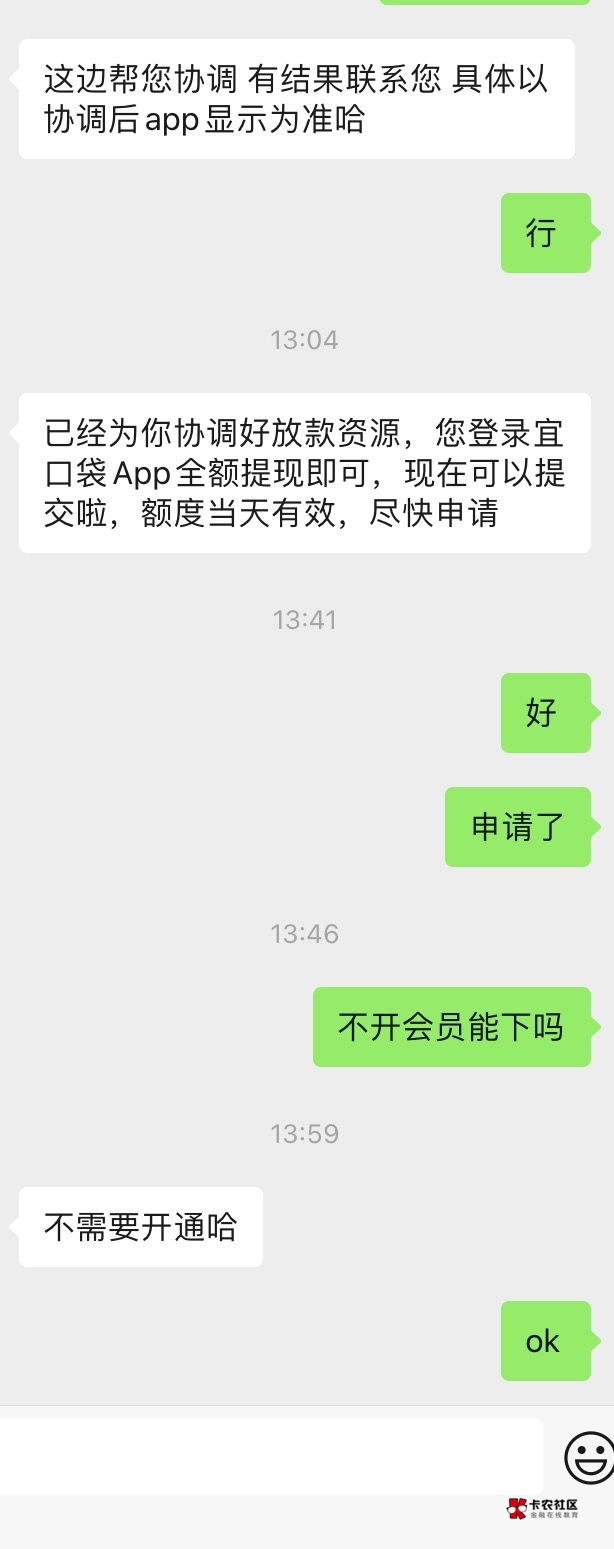Open the emoji sticker panel
Image resolution: width=614 pixels, height=1549 pixels.
[589, 1458]
